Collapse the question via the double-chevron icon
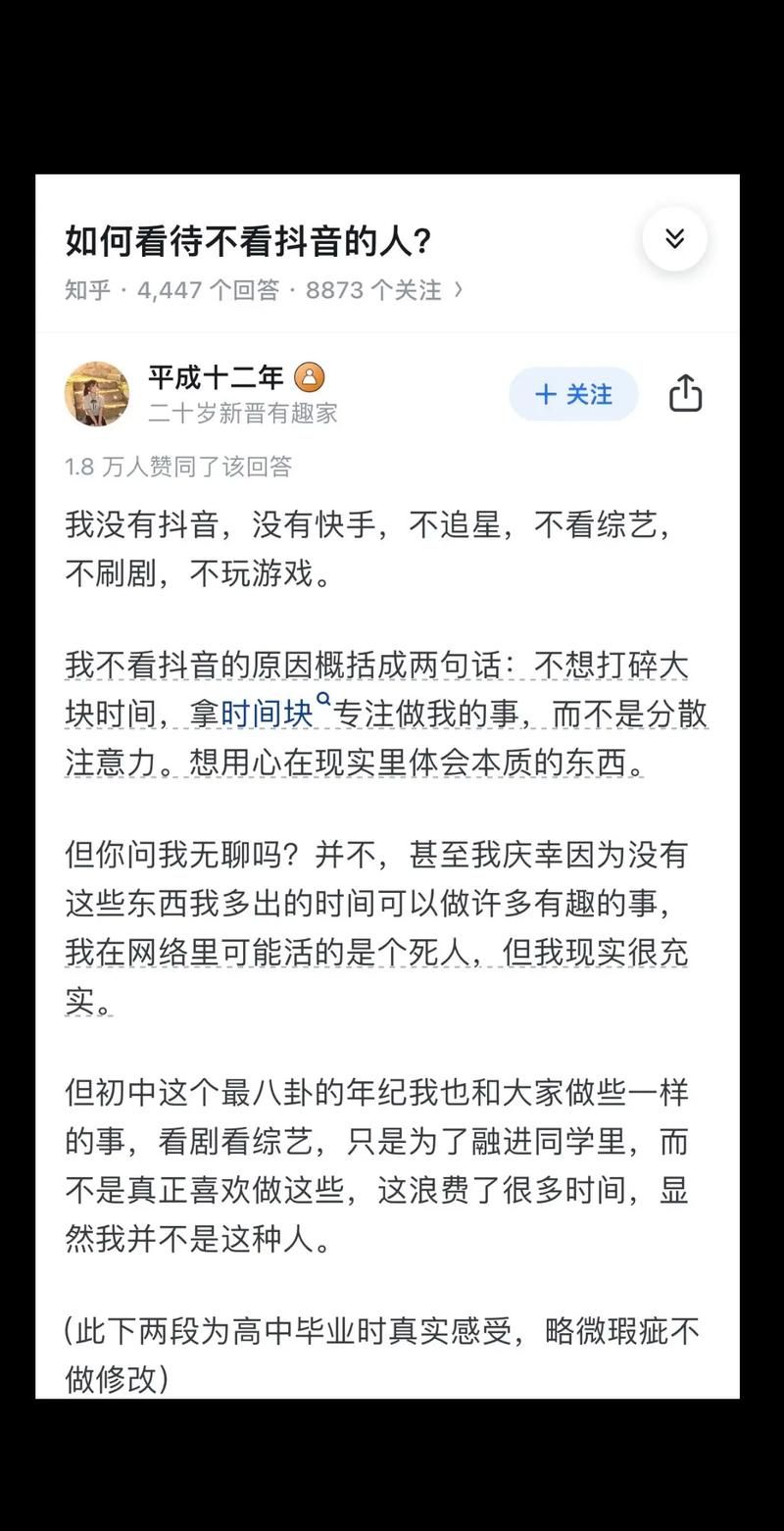784x1531 pixels. click(674, 238)
